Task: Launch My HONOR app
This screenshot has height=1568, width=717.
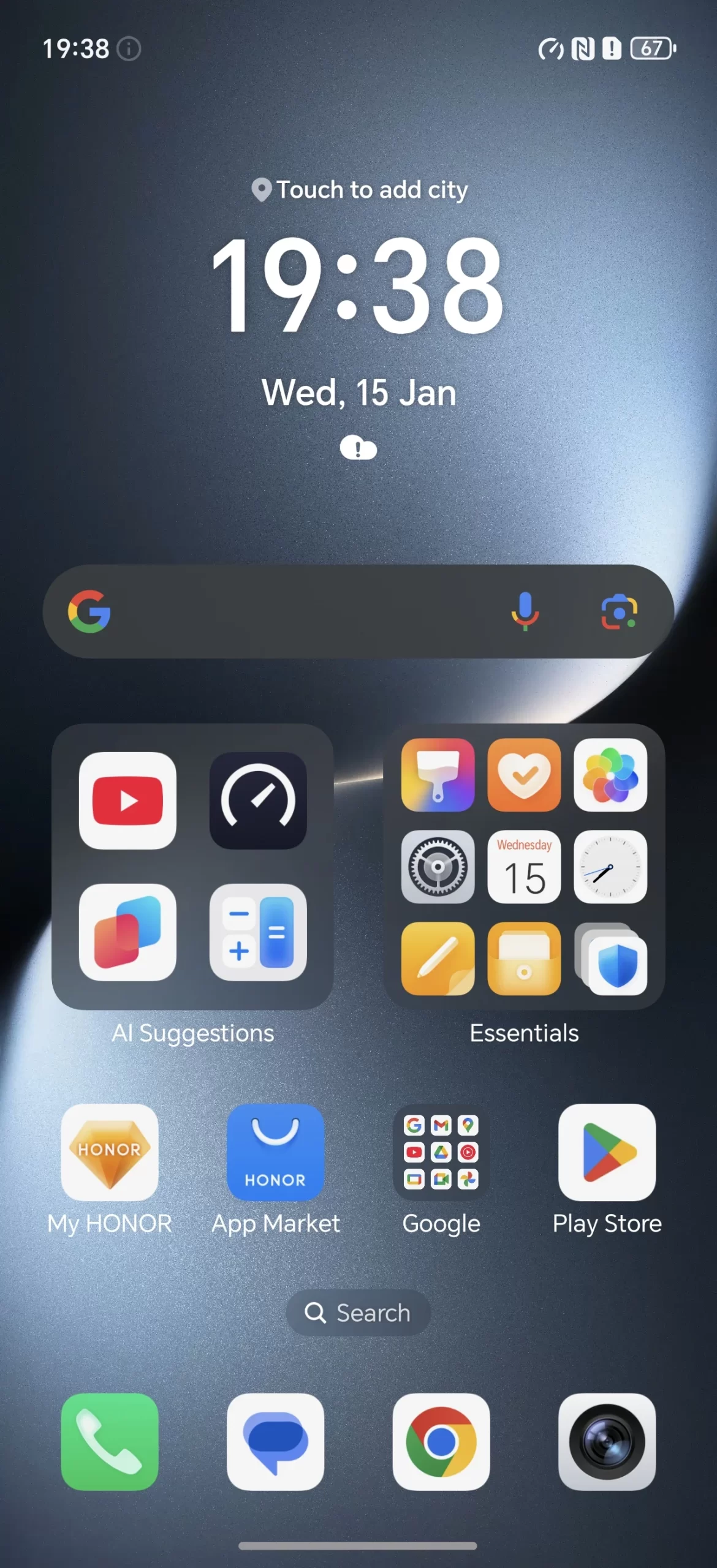Action: pyautogui.click(x=110, y=1152)
